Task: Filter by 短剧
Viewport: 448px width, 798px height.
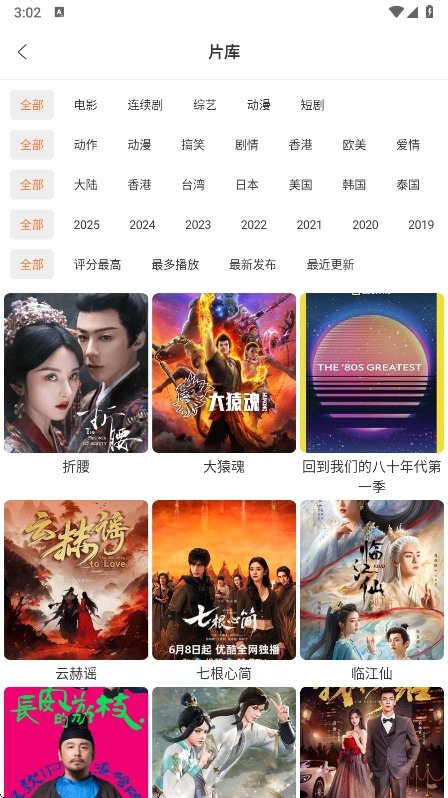Action: pyautogui.click(x=313, y=105)
